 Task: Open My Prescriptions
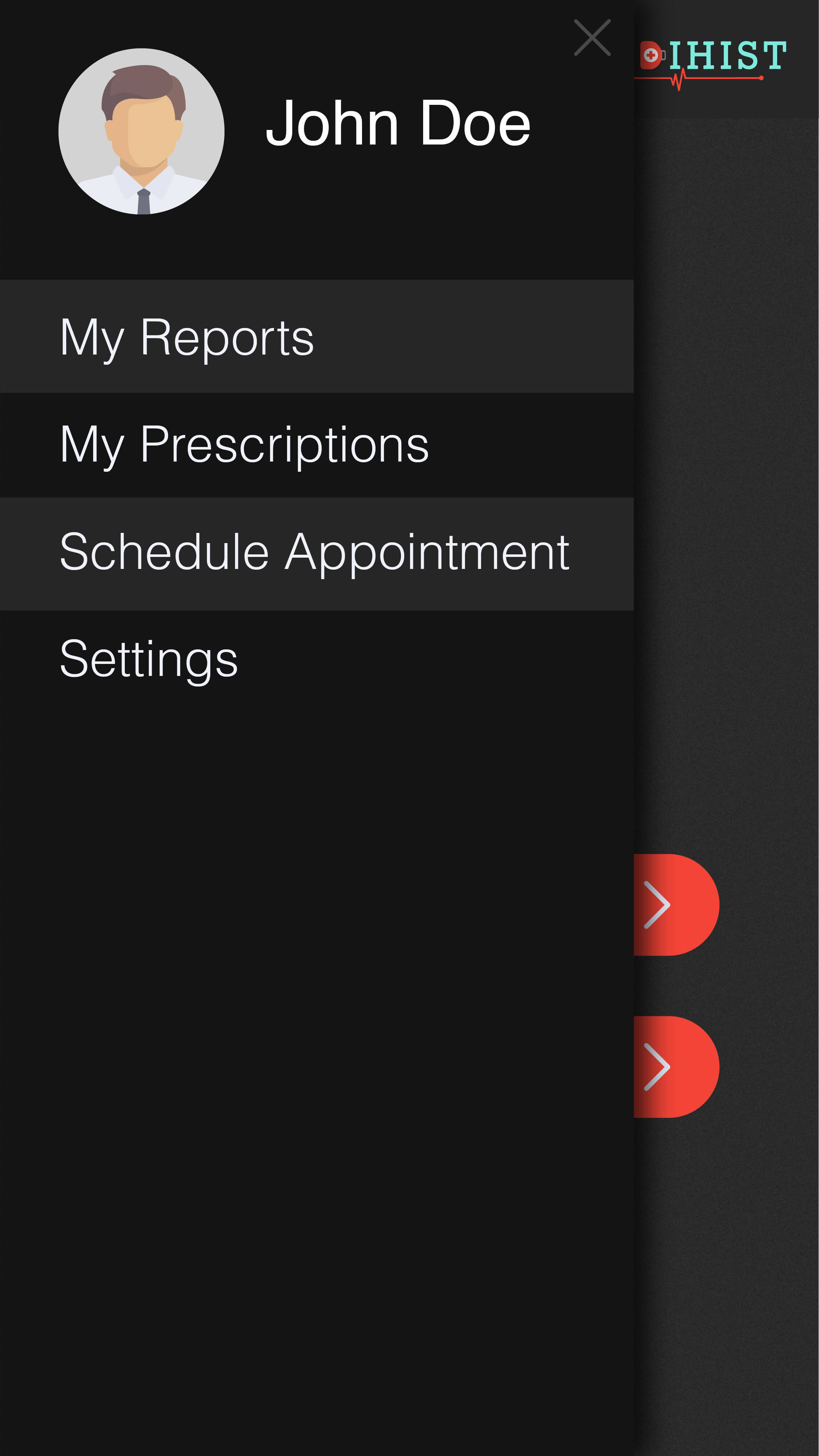click(317, 445)
